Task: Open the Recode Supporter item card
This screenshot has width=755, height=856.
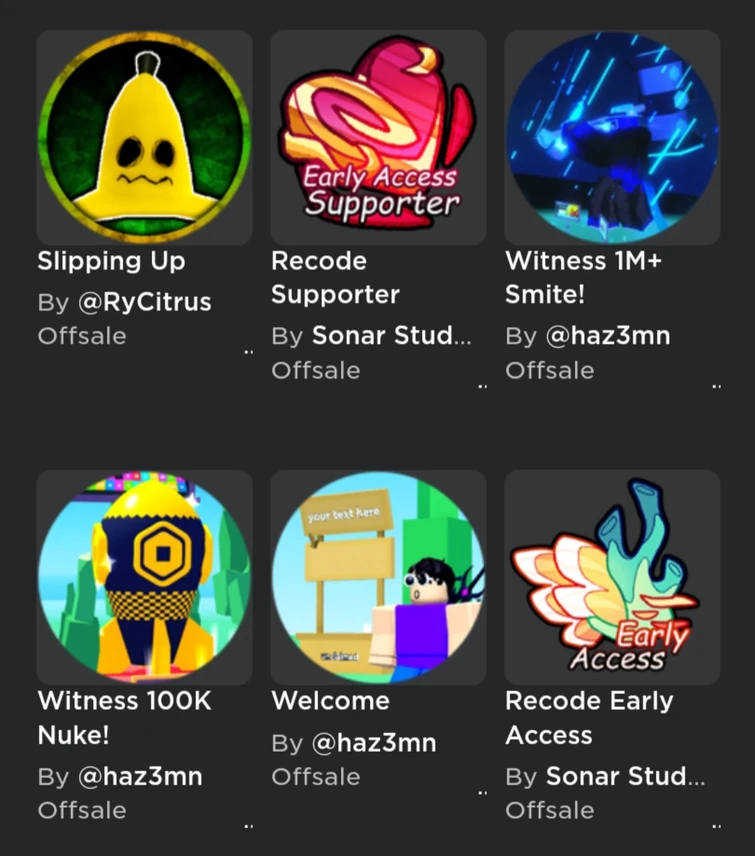Action: [378, 138]
